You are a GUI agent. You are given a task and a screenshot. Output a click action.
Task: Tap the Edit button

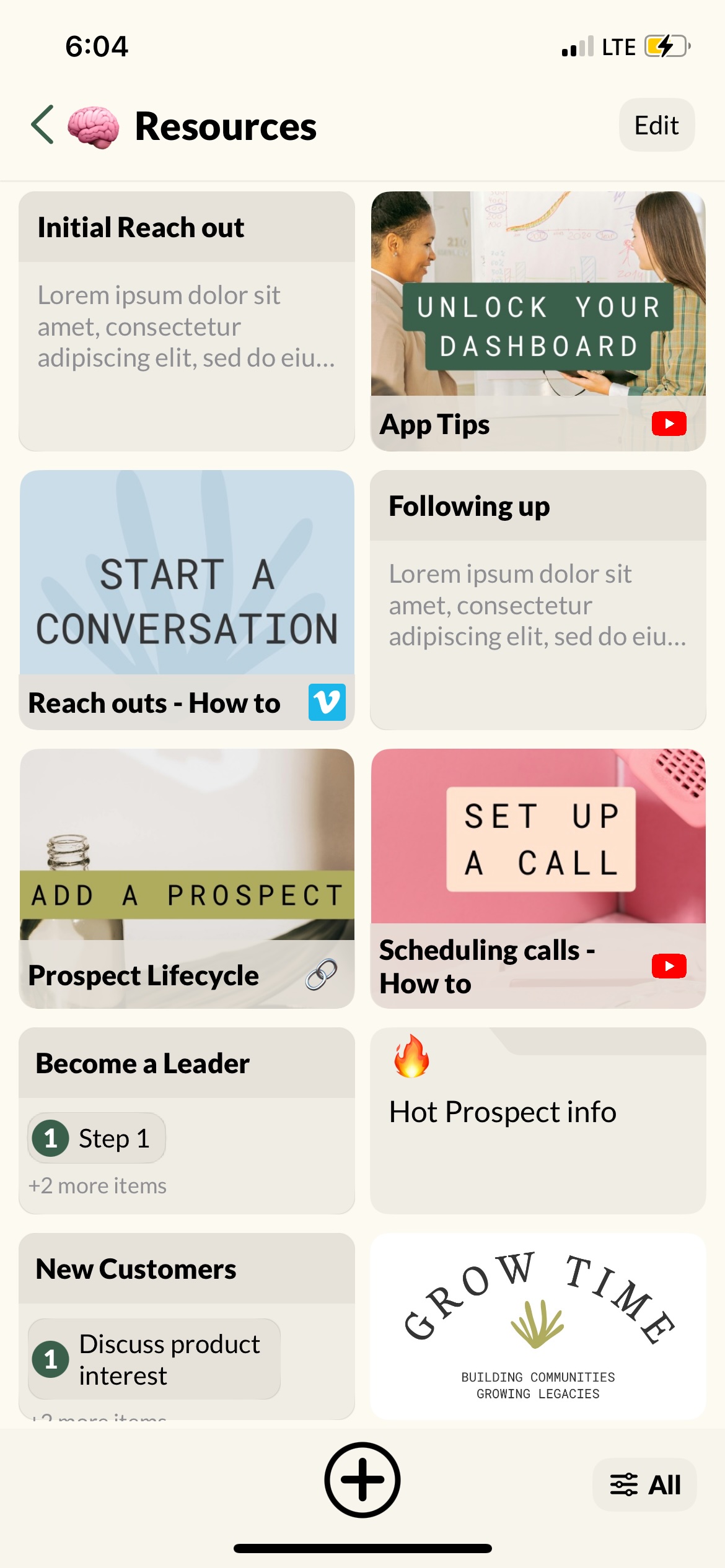[x=656, y=125]
